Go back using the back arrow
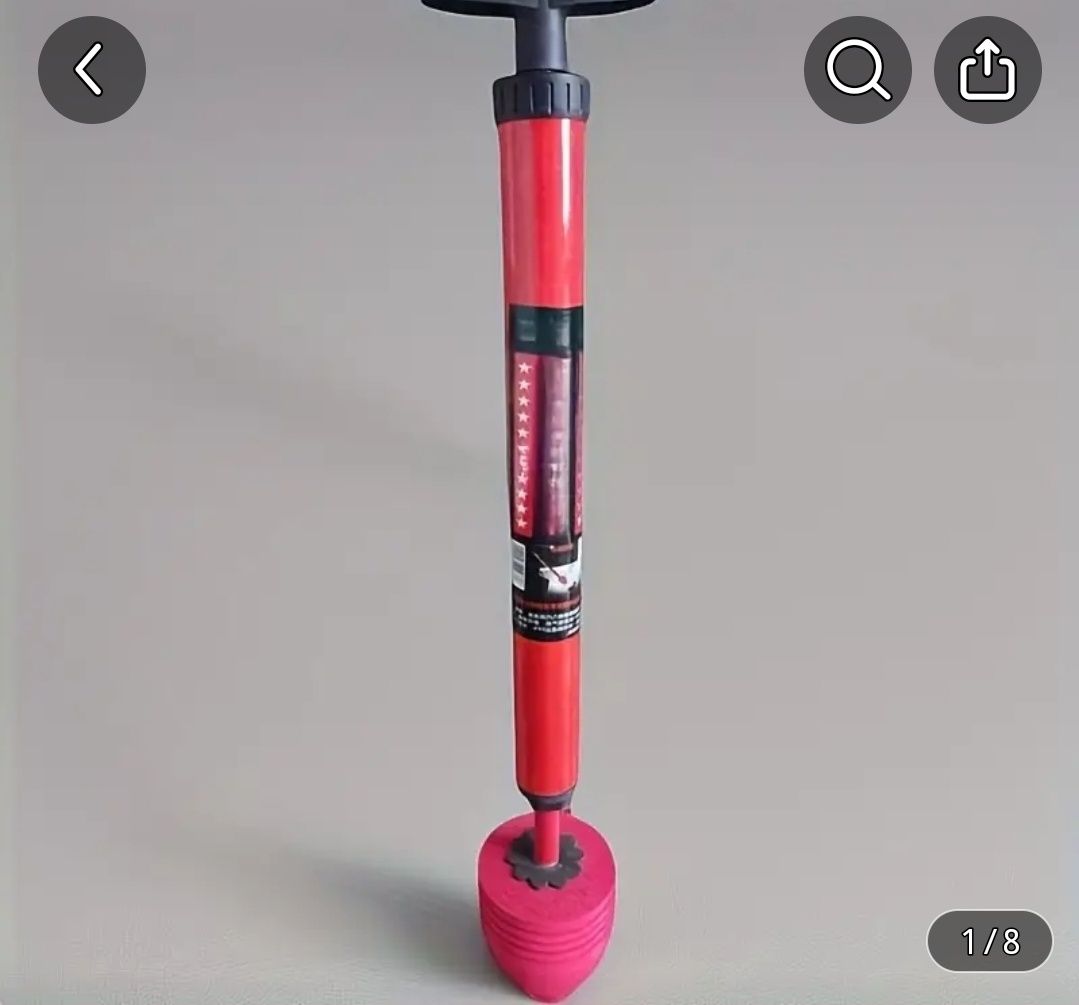The image size is (1079, 1005). click(x=91, y=70)
